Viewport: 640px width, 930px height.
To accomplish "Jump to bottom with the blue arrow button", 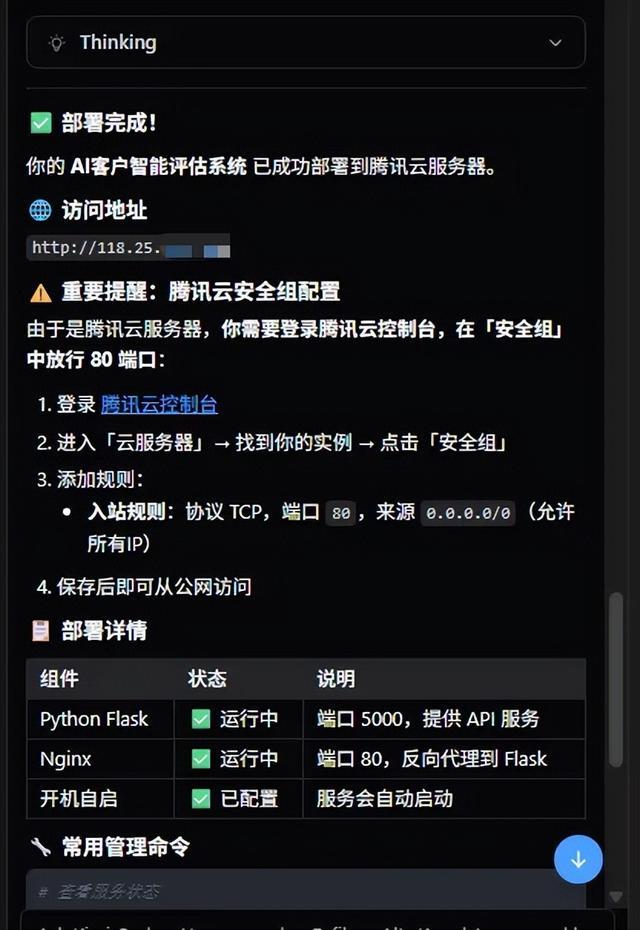I will click(578, 860).
